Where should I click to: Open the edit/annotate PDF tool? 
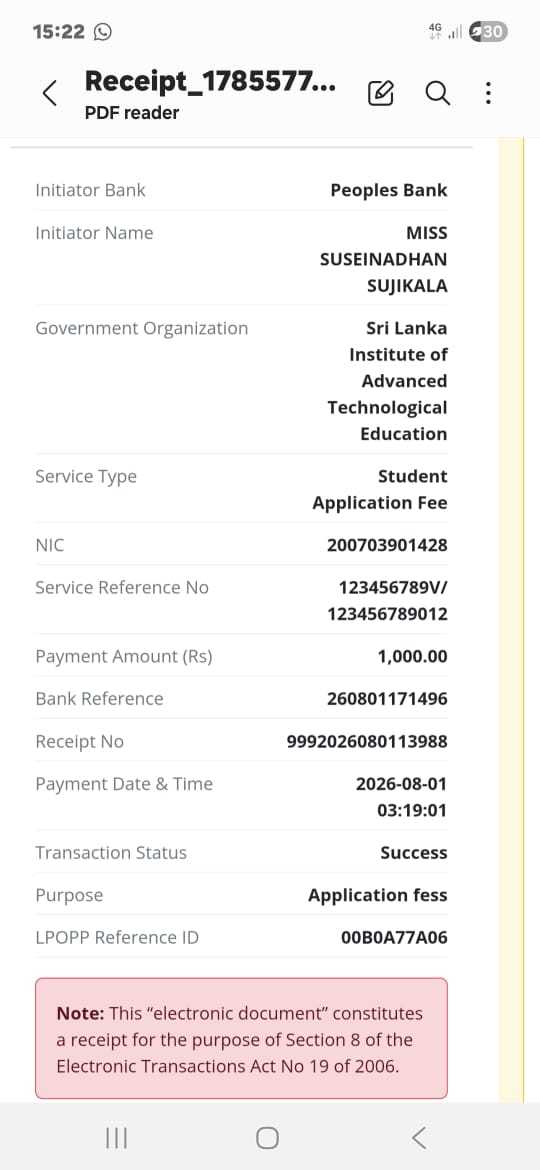(x=381, y=93)
